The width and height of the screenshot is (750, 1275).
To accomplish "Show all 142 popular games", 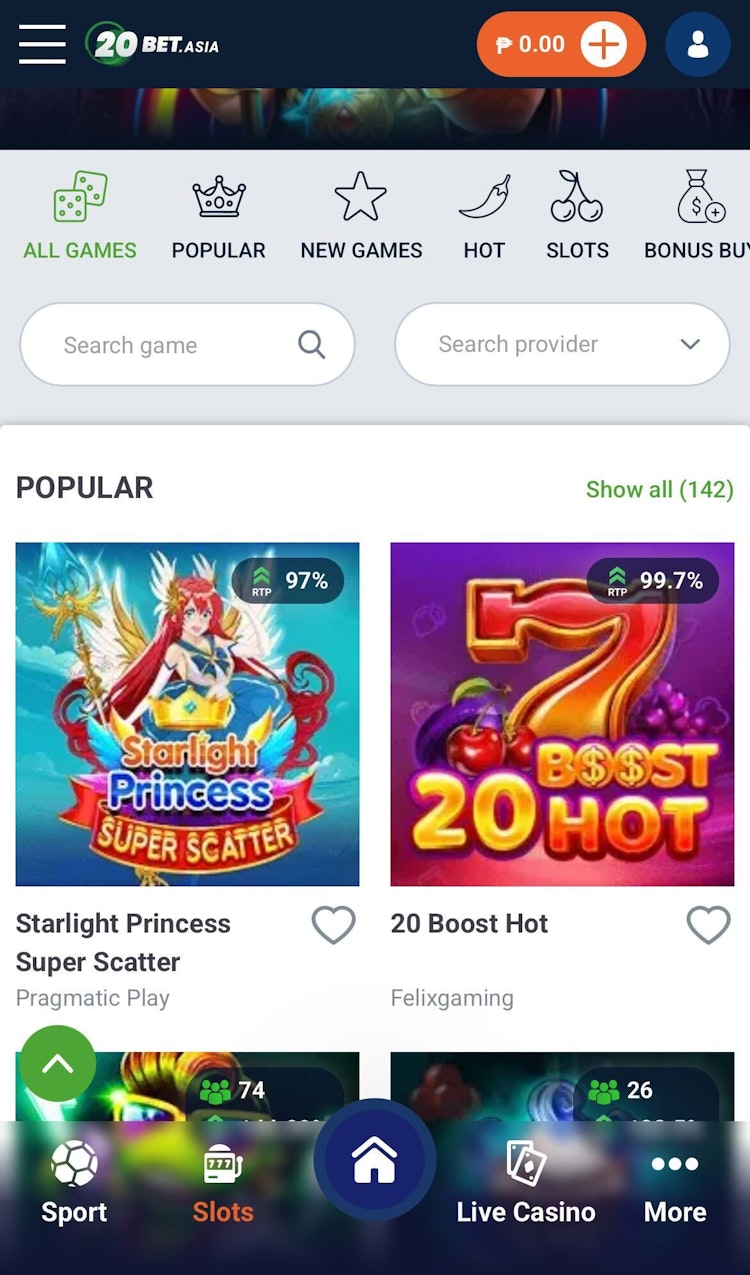I will pos(660,489).
